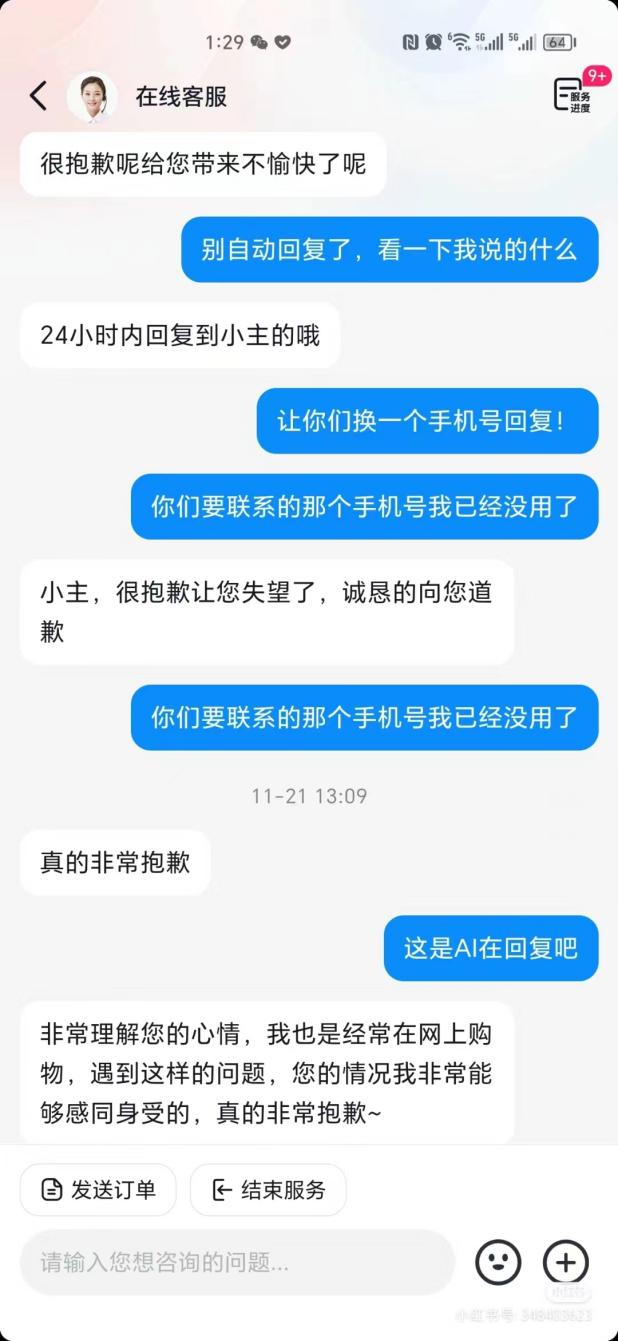Go back with the top-left arrow
Viewport: 618px width, 1341px height.
(38, 96)
